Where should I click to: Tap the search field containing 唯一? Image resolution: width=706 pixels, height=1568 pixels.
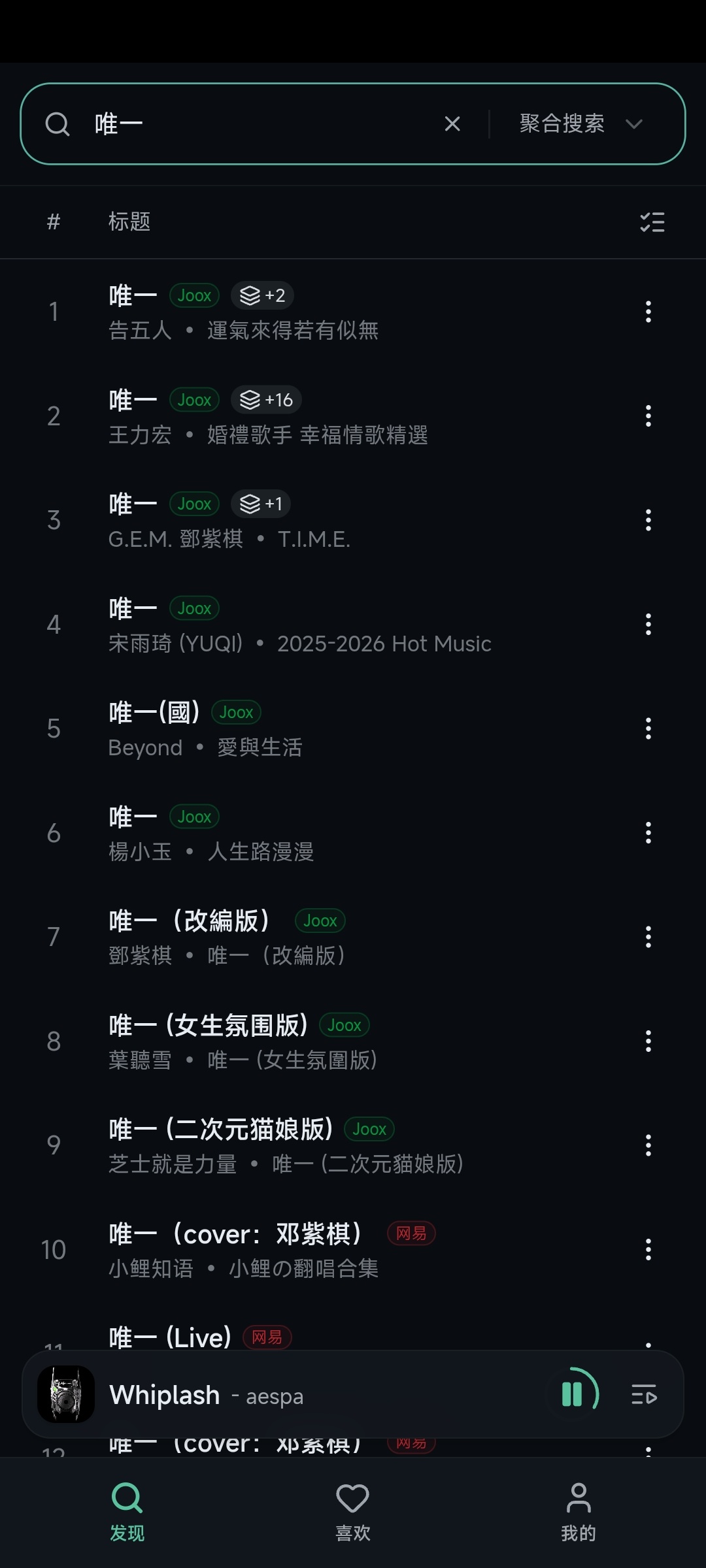coord(261,123)
